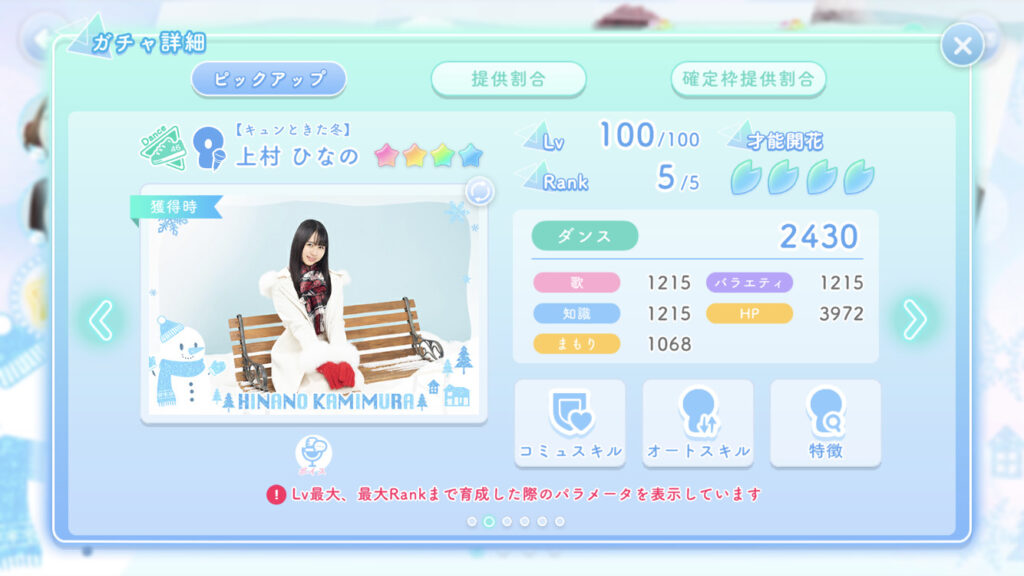
Task: View the オートスキル details
Action: (x=698, y=424)
